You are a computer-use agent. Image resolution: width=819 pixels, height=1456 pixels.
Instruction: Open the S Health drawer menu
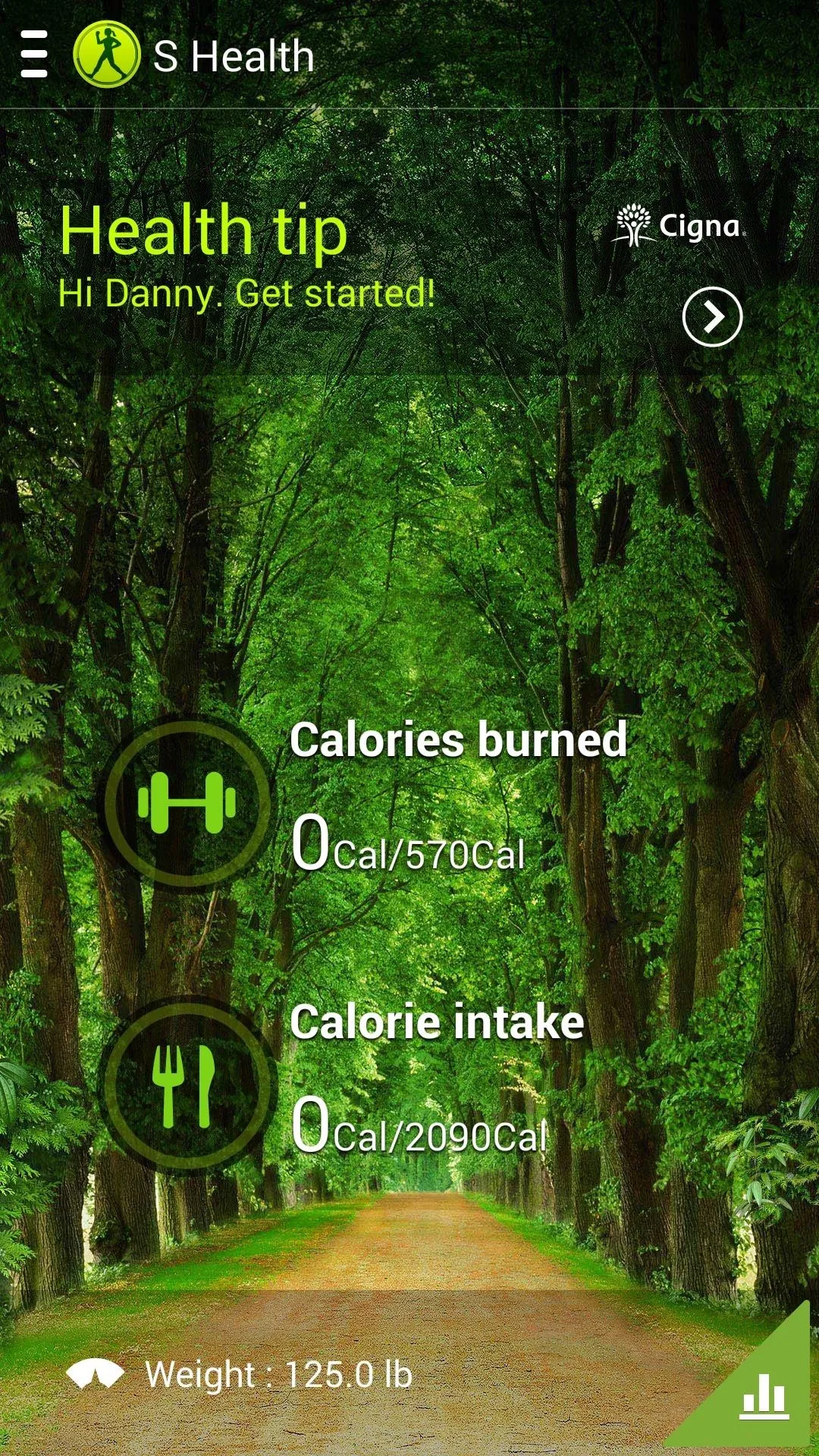click(x=33, y=55)
